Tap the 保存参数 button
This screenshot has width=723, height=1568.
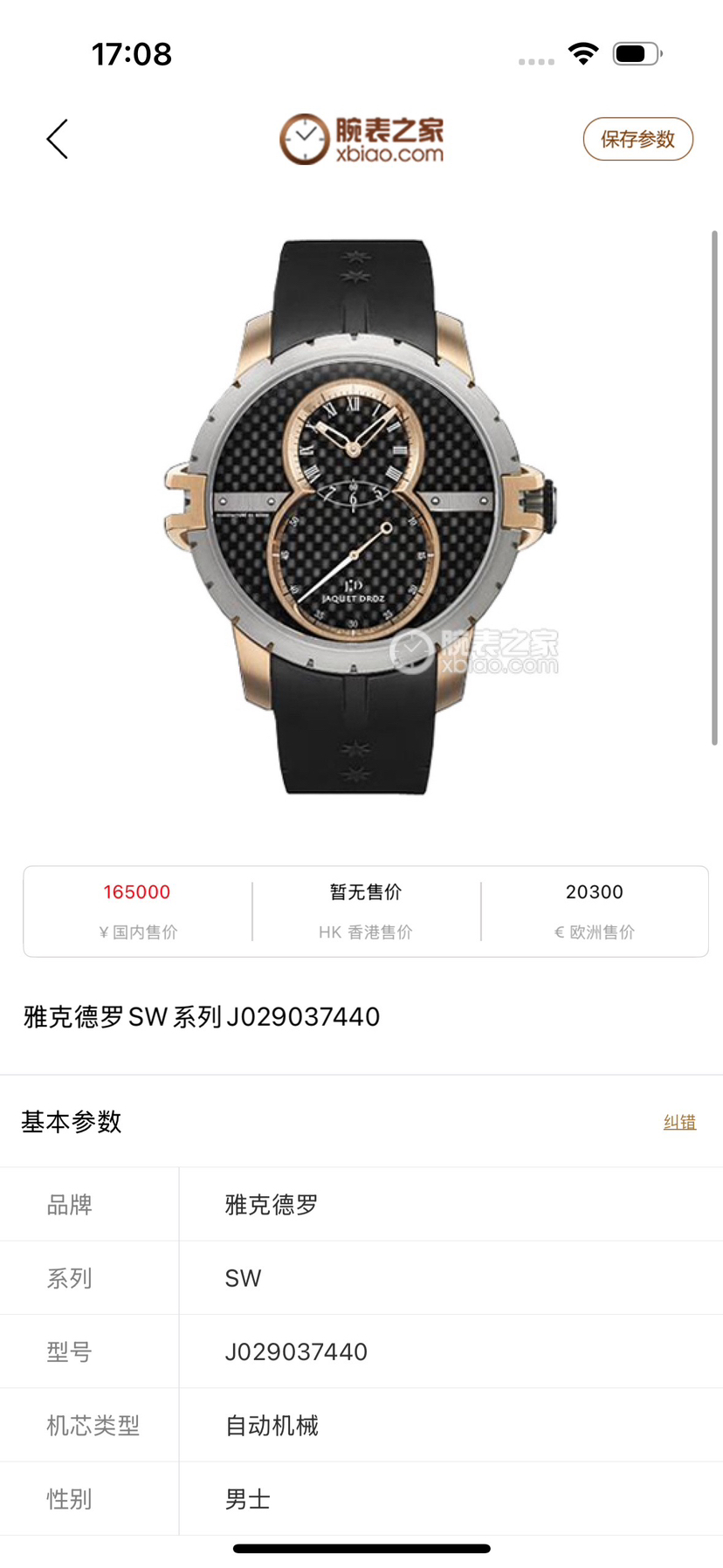point(637,140)
